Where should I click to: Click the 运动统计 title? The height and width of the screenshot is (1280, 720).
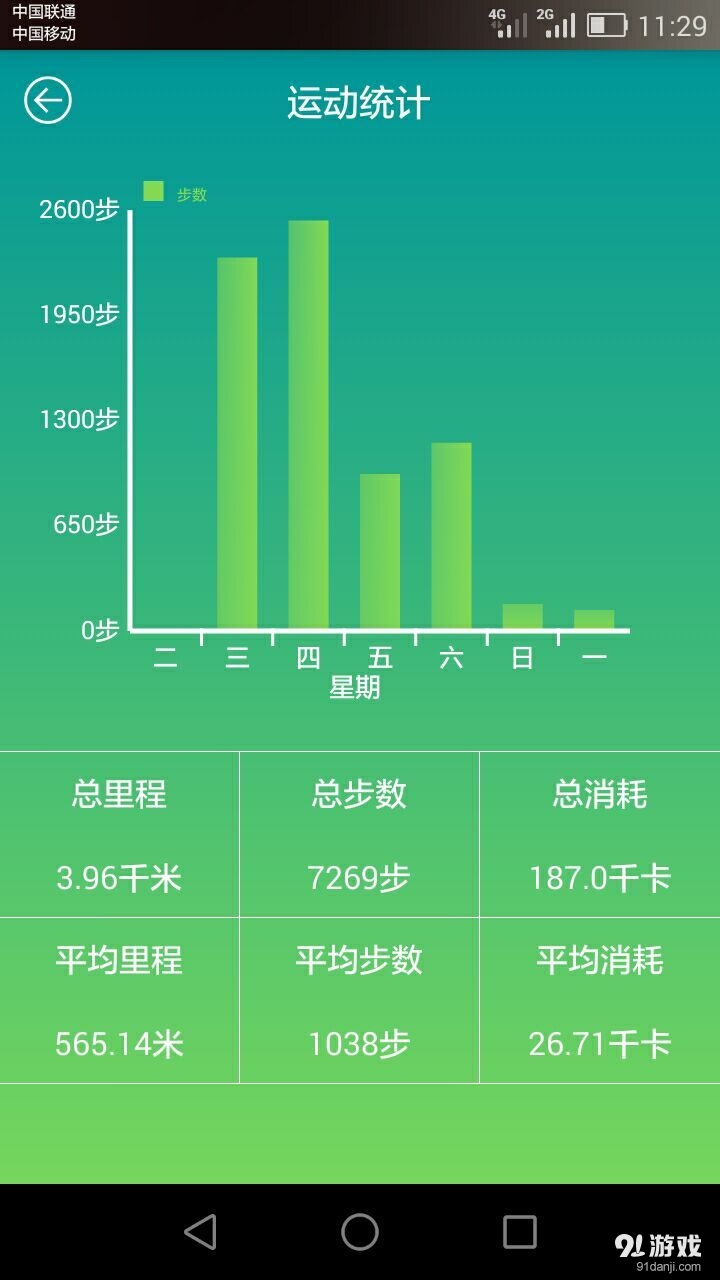tap(360, 101)
